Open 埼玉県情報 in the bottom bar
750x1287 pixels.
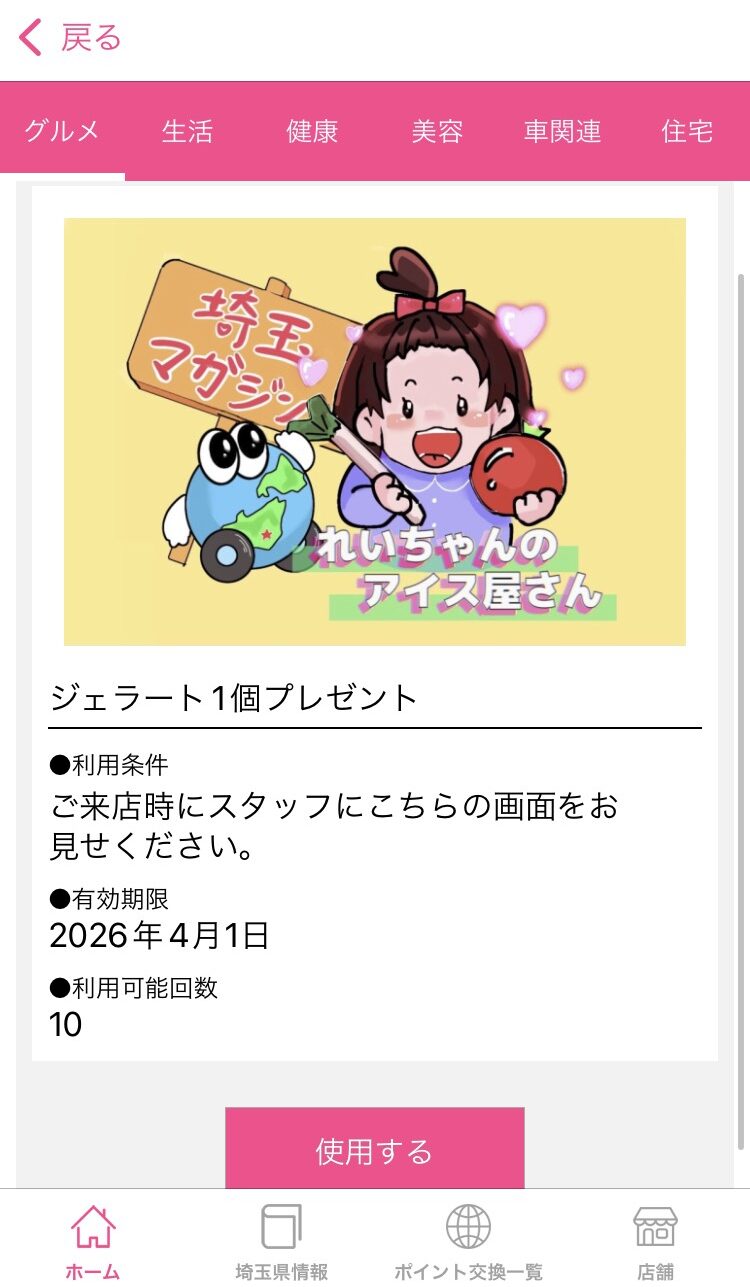tap(281, 1240)
